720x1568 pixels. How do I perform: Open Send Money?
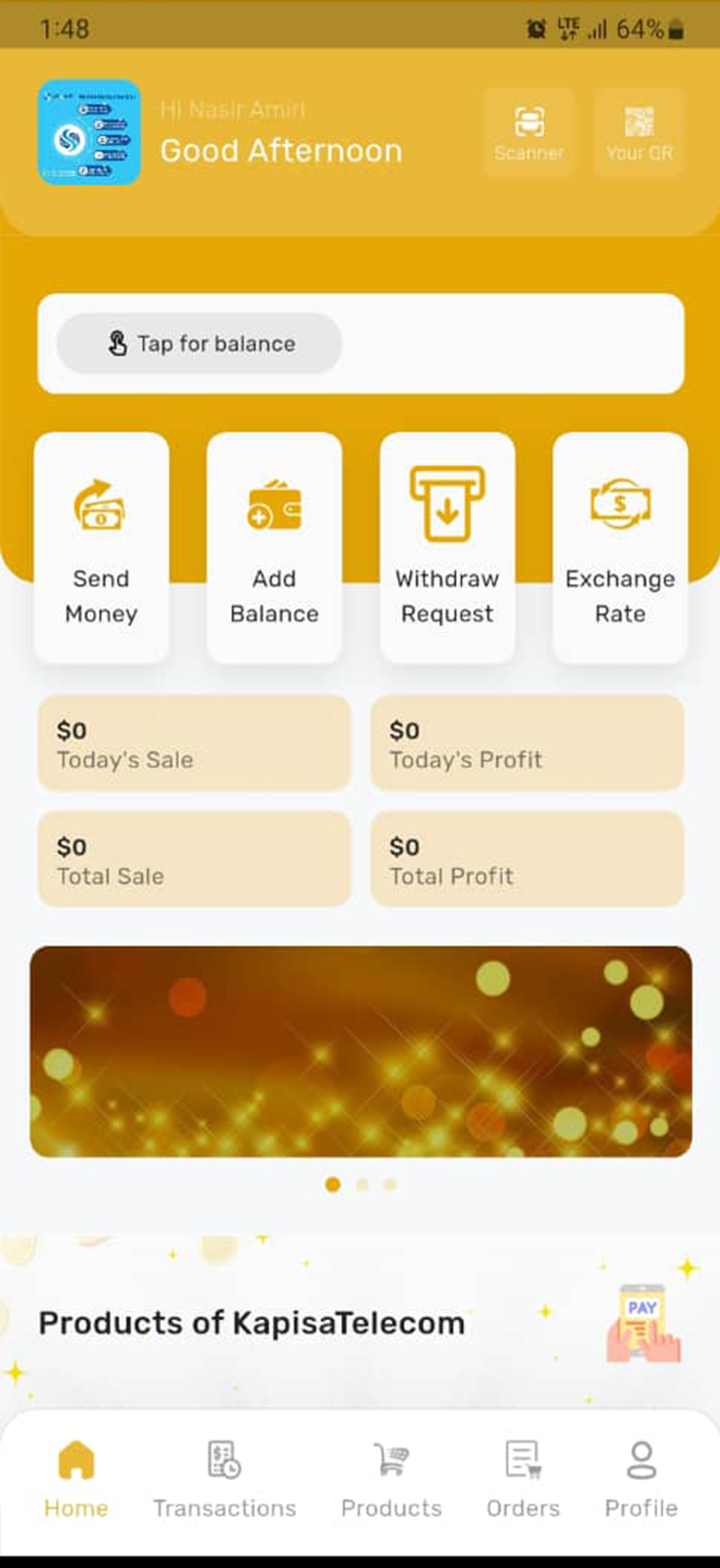101,547
